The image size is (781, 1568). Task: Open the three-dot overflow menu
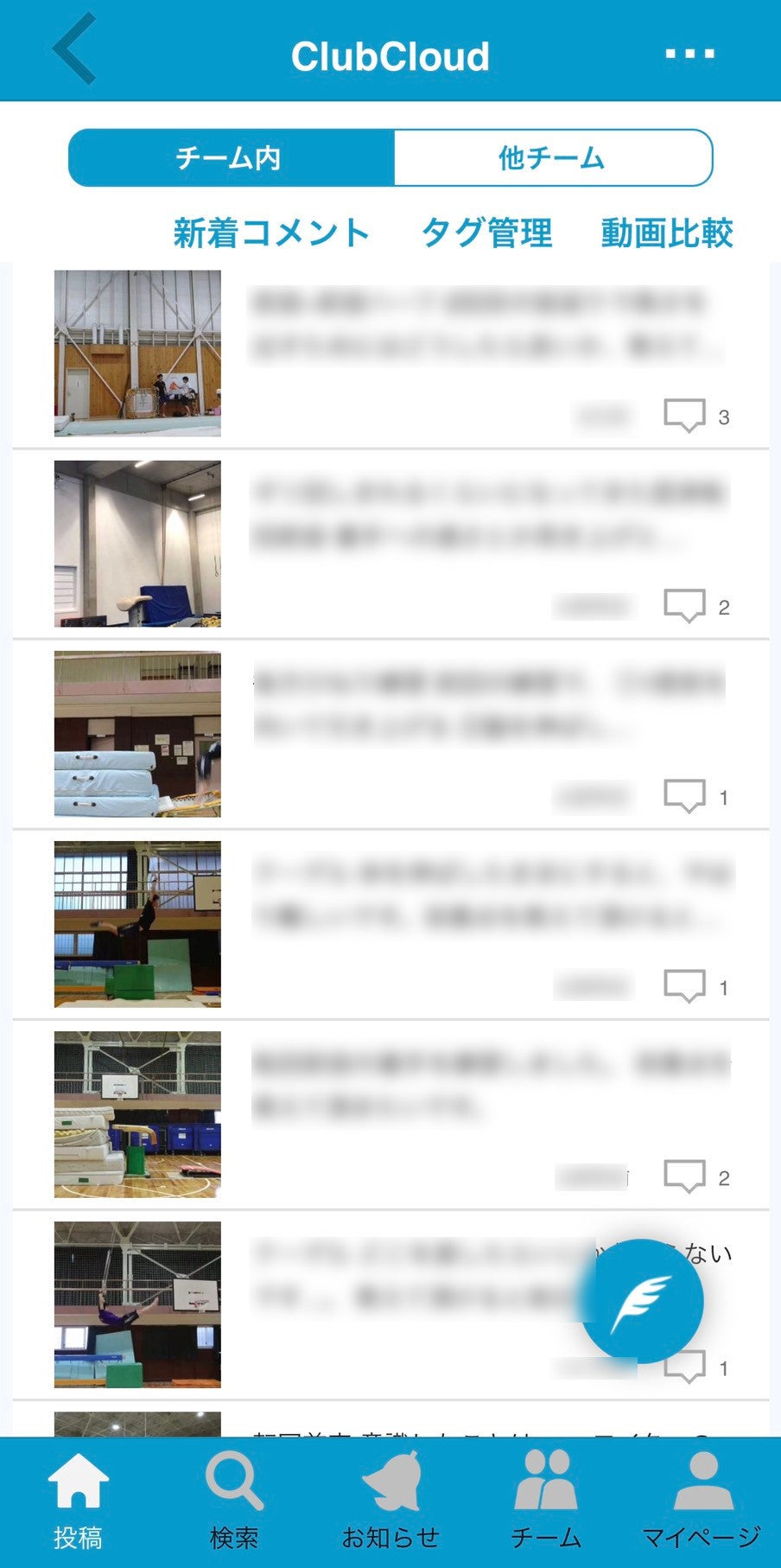coord(689,54)
